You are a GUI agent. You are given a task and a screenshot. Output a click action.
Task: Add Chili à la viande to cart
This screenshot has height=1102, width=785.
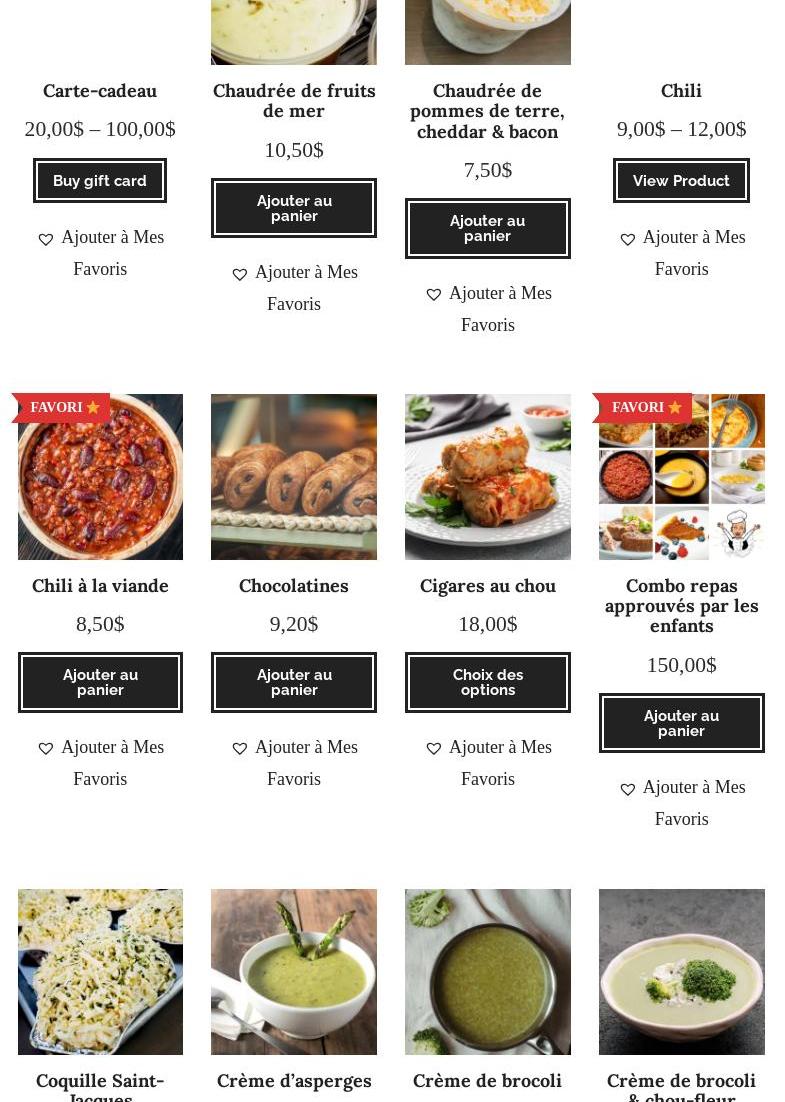click(x=100, y=682)
